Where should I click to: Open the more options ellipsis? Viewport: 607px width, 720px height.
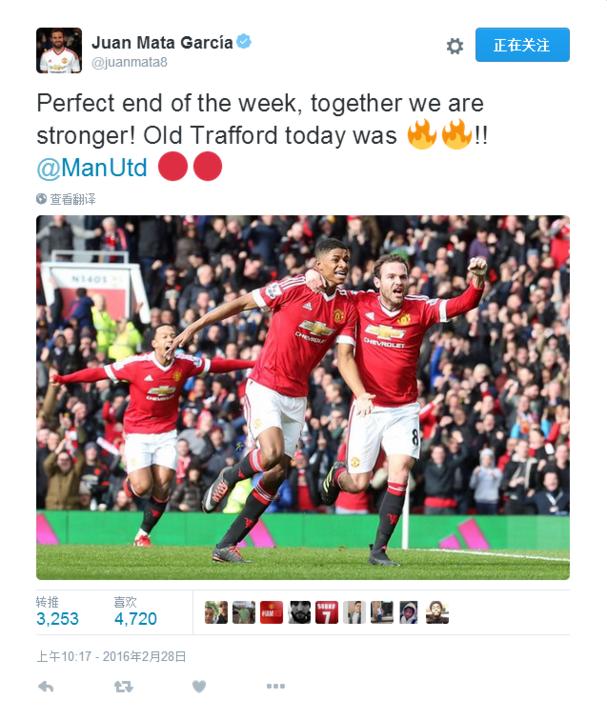click(x=275, y=687)
